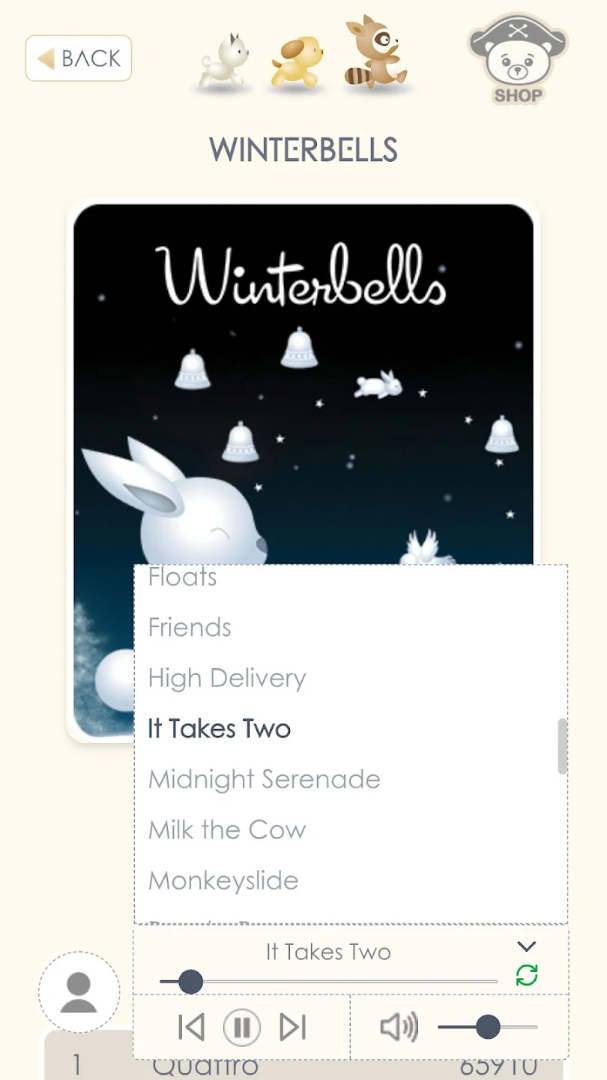Image resolution: width=607 pixels, height=1080 pixels.
Task: Select High Delivery from the track list
Action: point(227,678)
